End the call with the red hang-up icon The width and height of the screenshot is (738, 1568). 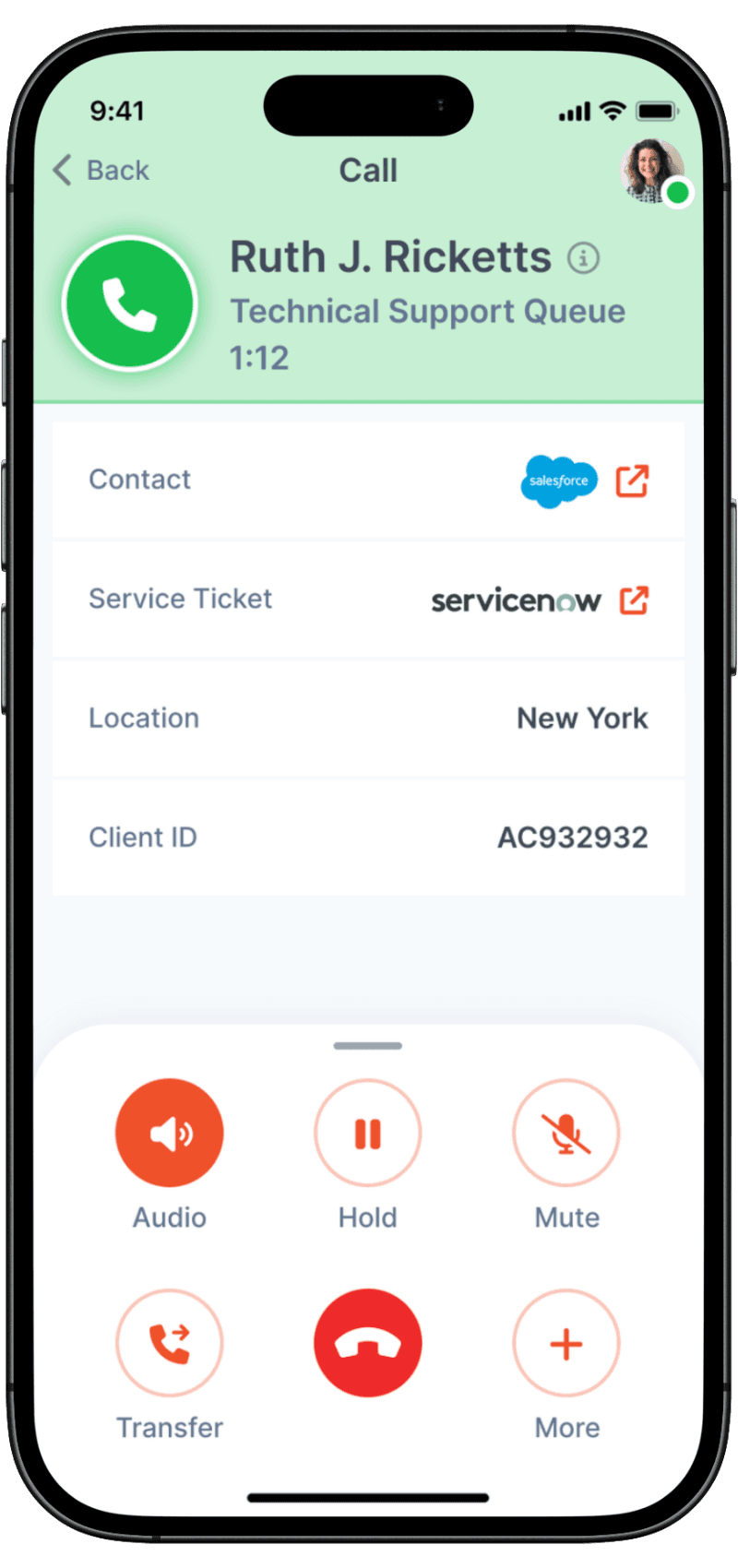[x=368, y=1342]
